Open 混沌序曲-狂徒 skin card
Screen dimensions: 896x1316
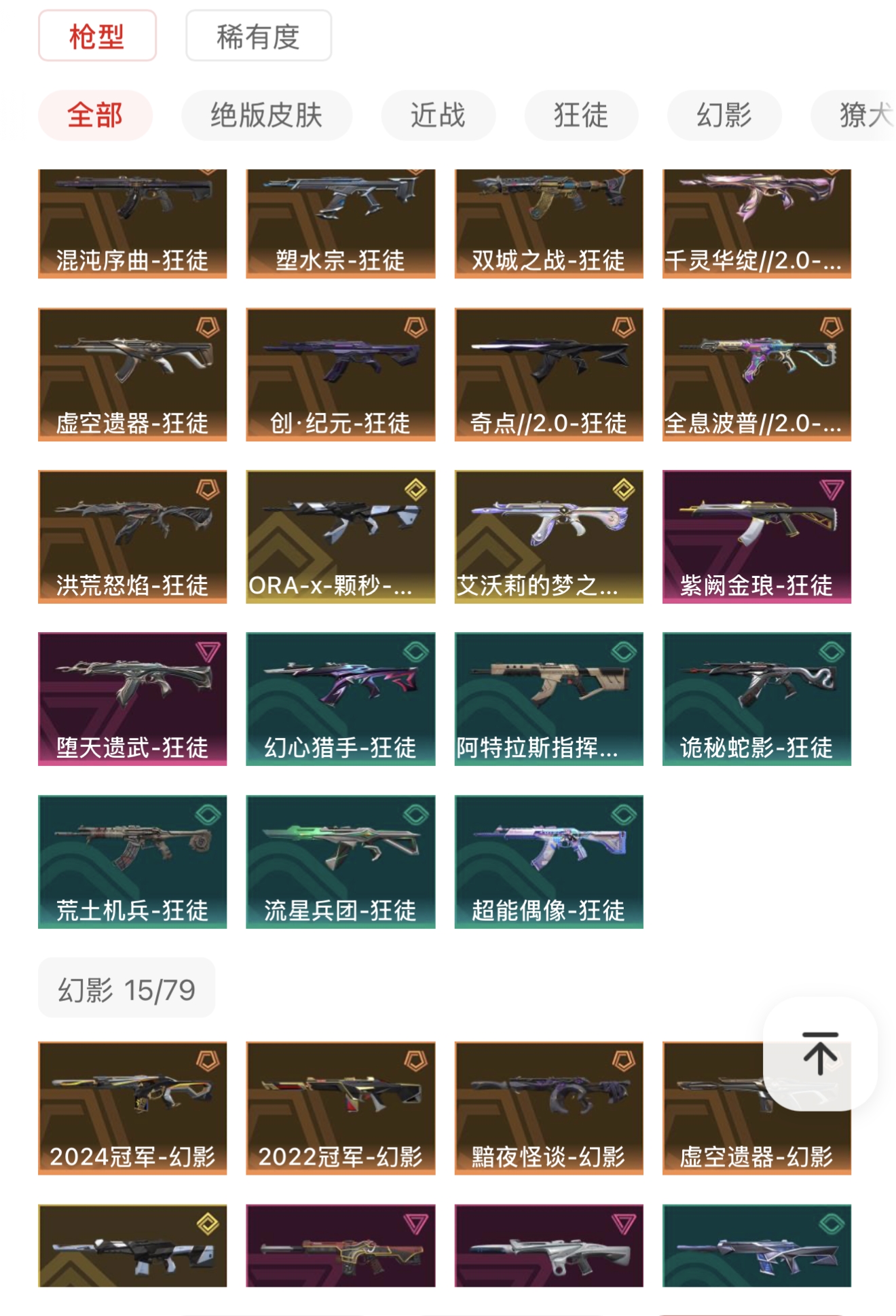[132, 223]
